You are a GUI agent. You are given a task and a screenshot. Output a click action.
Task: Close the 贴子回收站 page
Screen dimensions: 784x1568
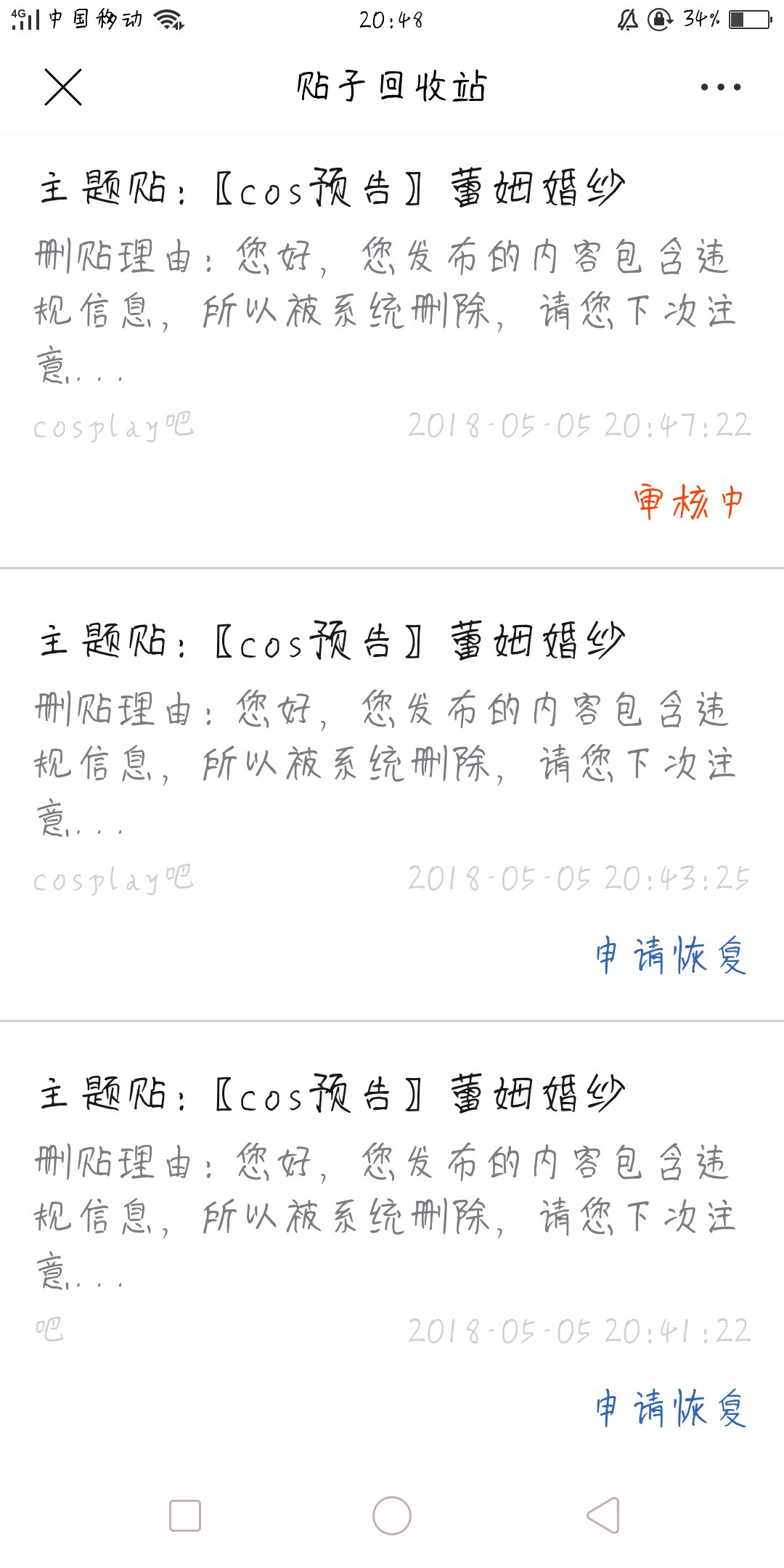63,87
